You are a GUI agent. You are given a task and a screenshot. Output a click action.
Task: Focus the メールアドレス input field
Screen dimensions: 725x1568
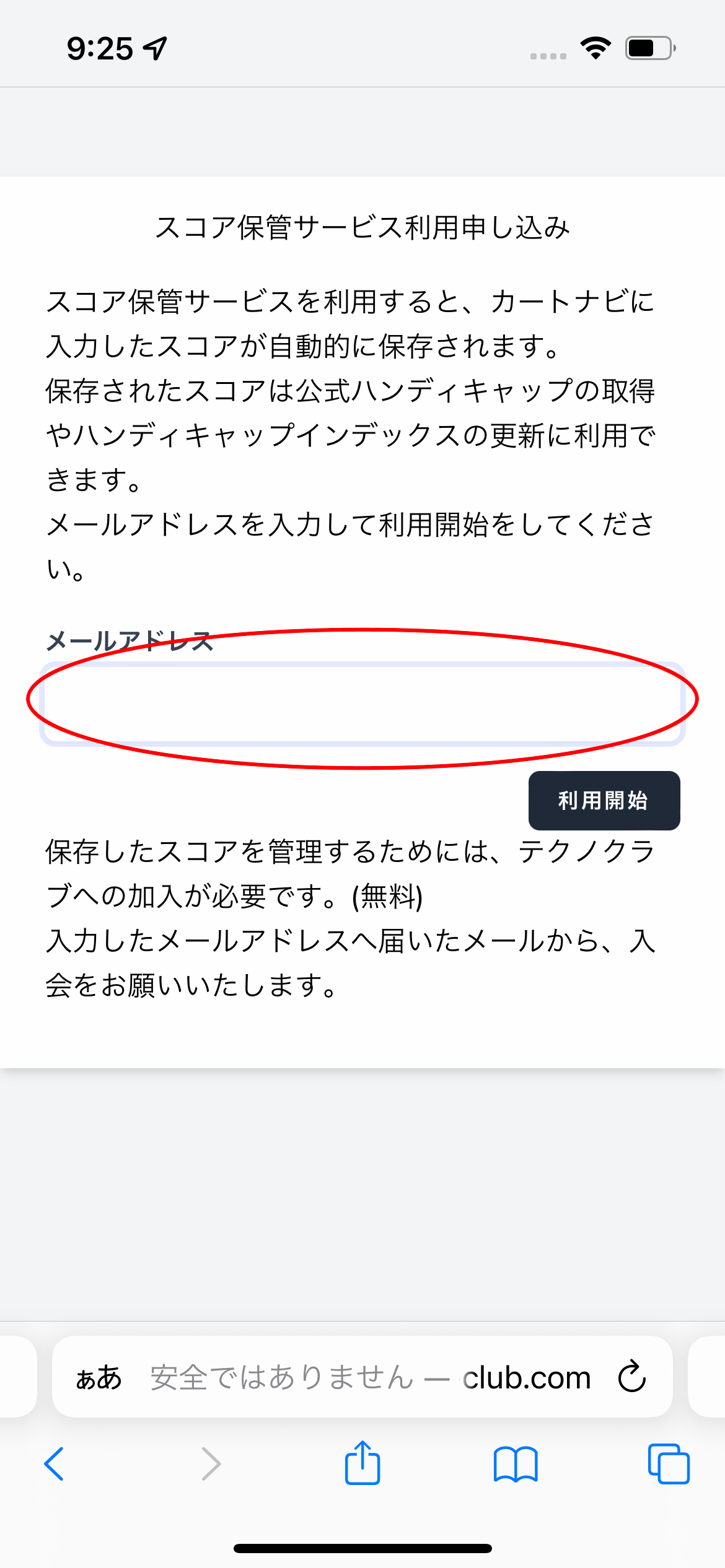(362, 704)
